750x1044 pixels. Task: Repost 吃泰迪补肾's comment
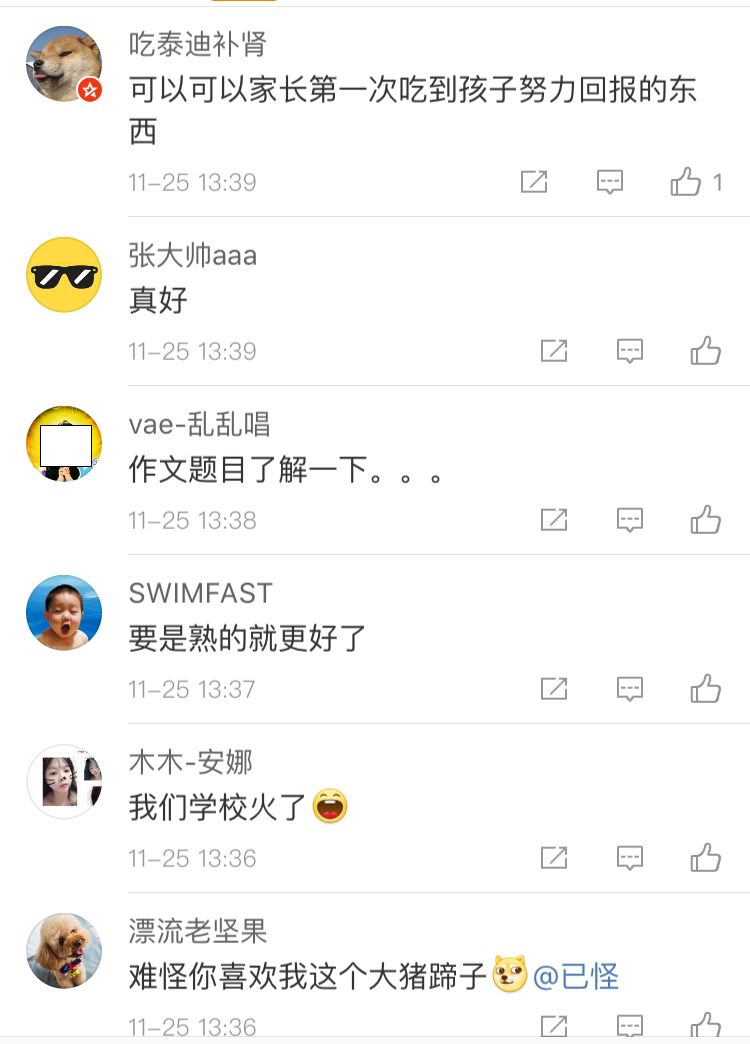click(534, 181)
